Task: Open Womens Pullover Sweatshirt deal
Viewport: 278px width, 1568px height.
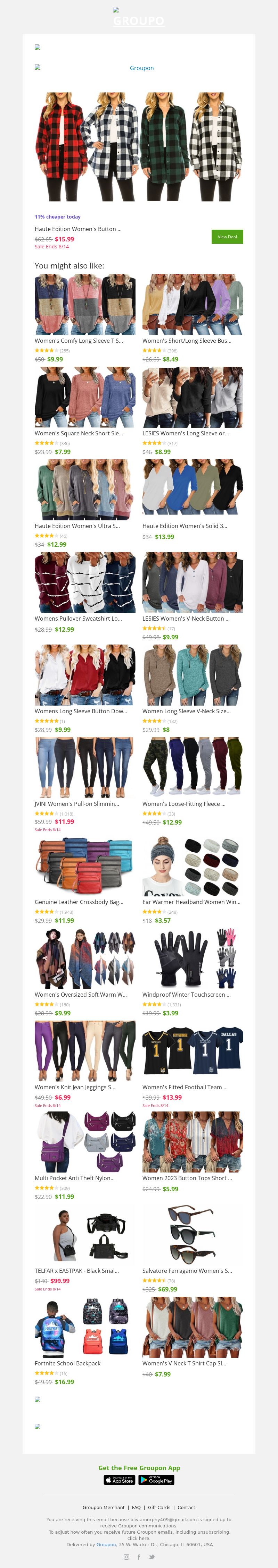Action: click(85, 582)
